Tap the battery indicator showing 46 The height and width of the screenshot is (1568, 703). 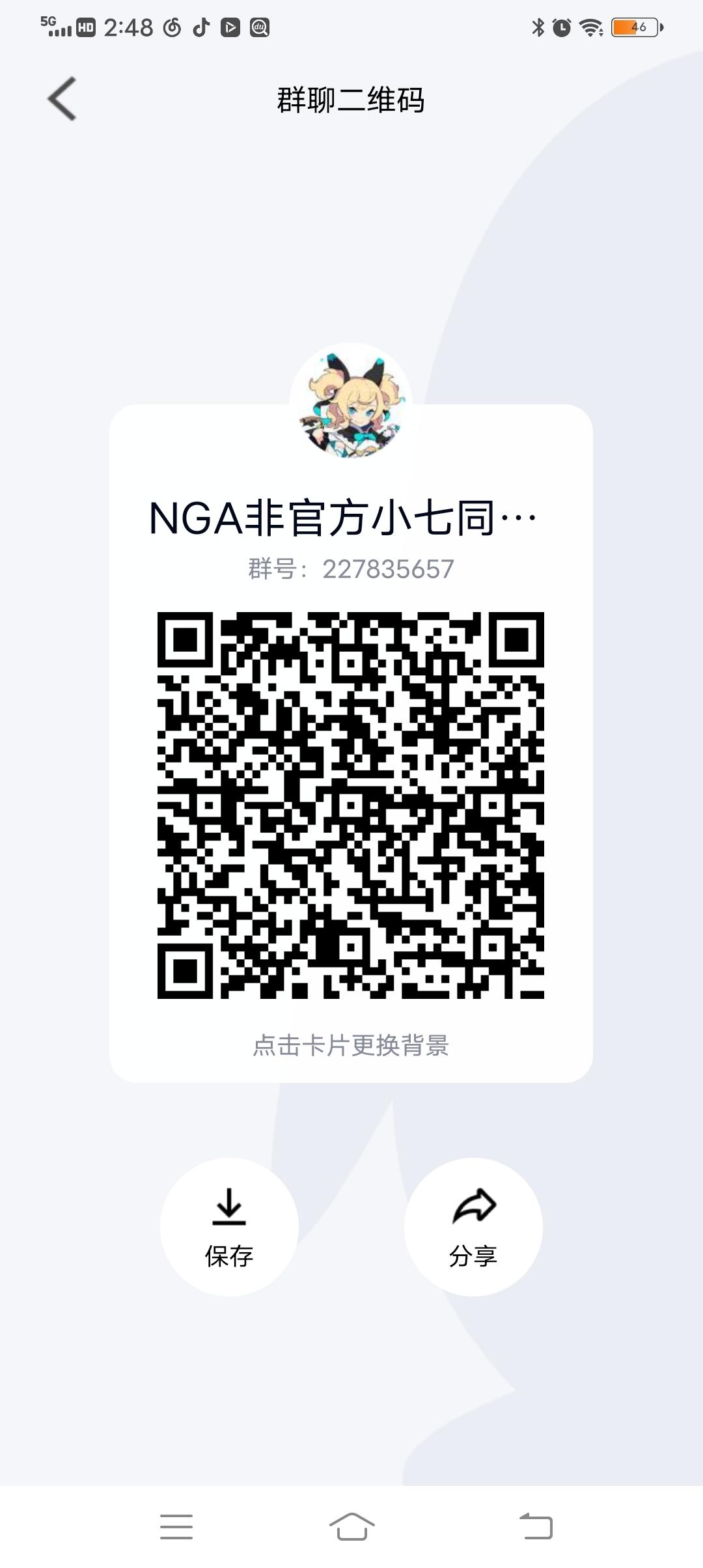[x=635, y=26]
